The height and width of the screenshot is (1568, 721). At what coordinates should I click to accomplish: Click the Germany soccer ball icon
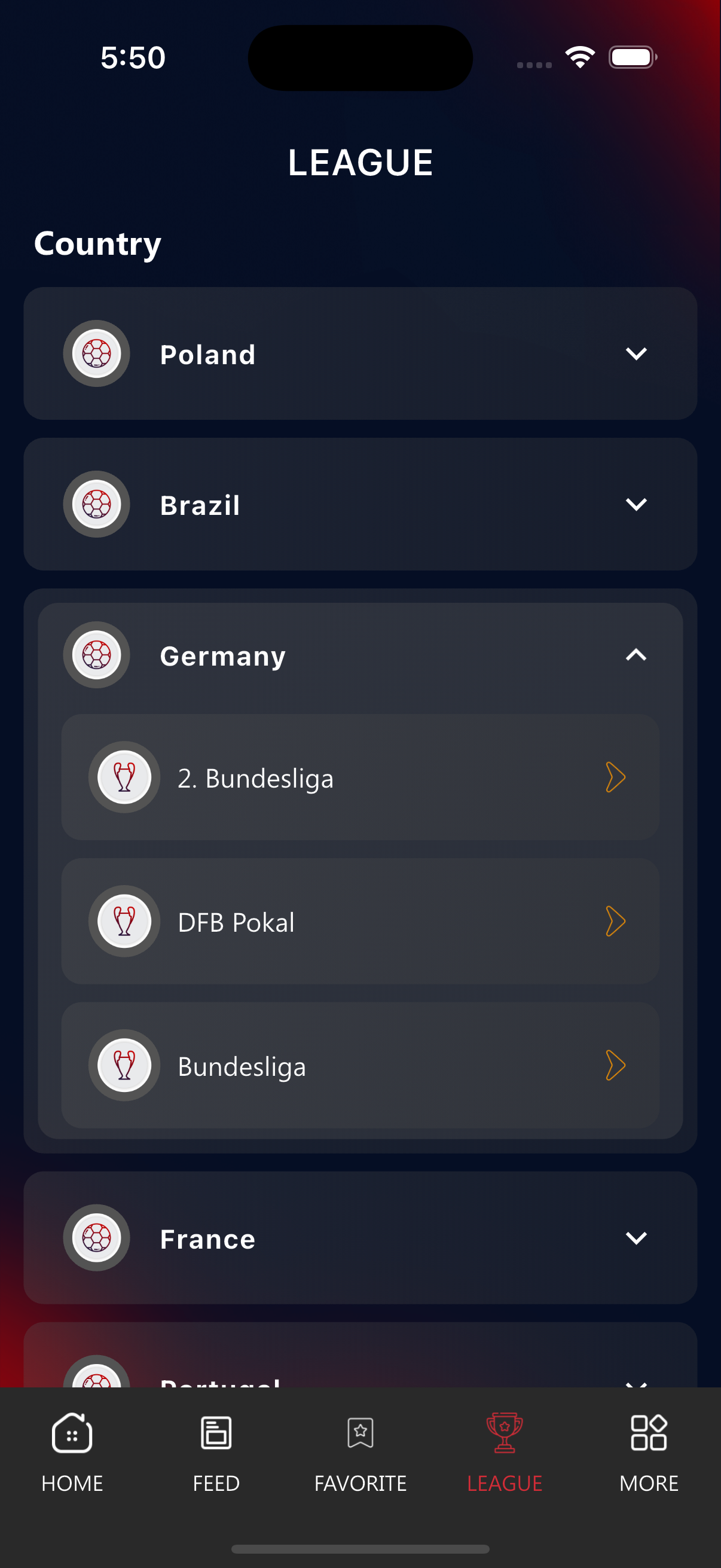tap(96, 654)
